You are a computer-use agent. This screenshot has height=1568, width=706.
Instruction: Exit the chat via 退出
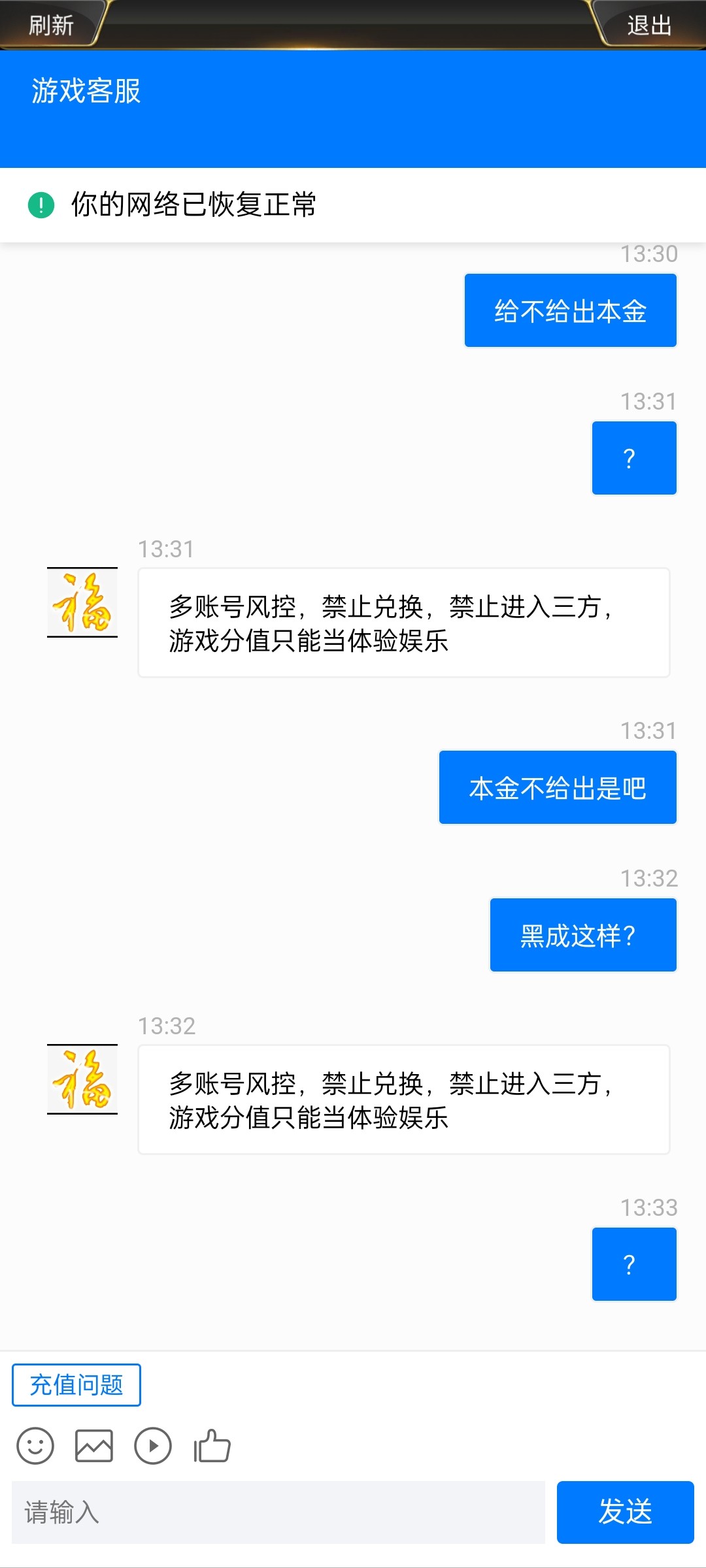(x=649, y=25)
